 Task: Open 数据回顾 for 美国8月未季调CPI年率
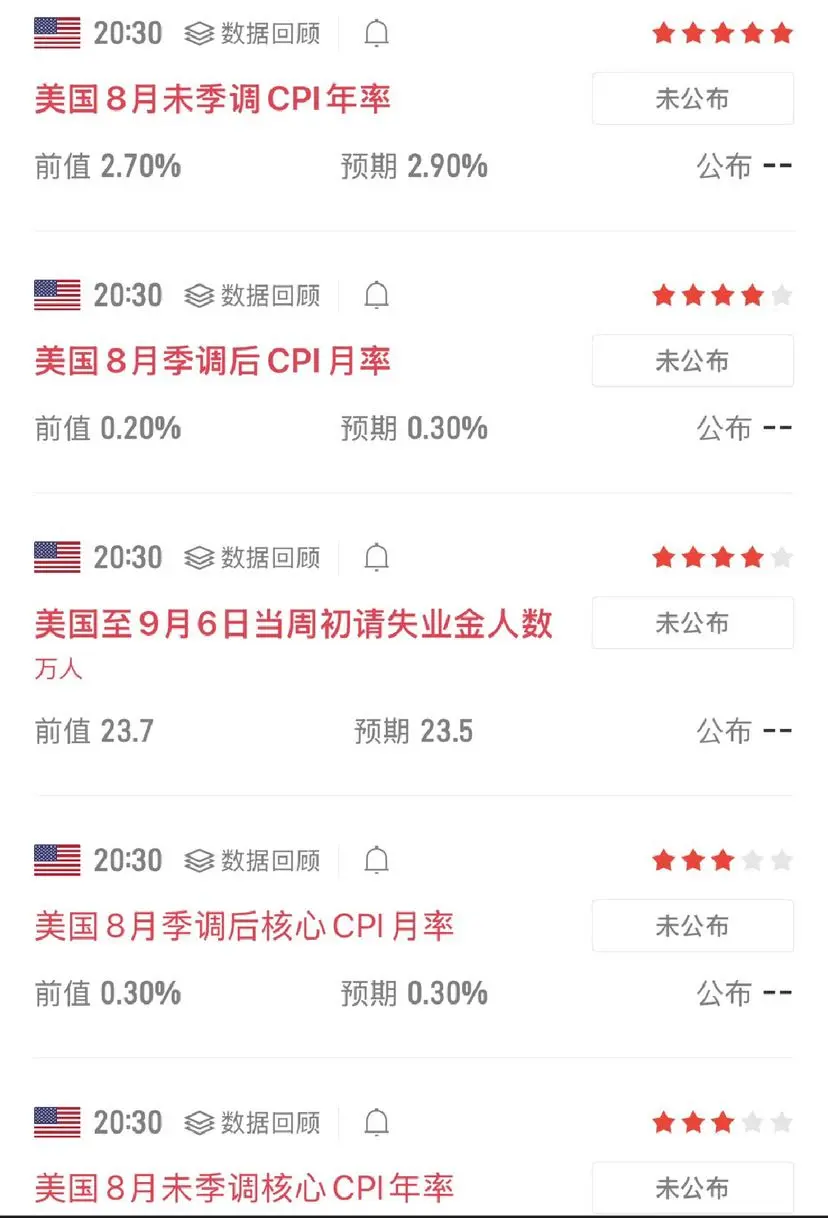pyautogui.click(x=253, y=34)
